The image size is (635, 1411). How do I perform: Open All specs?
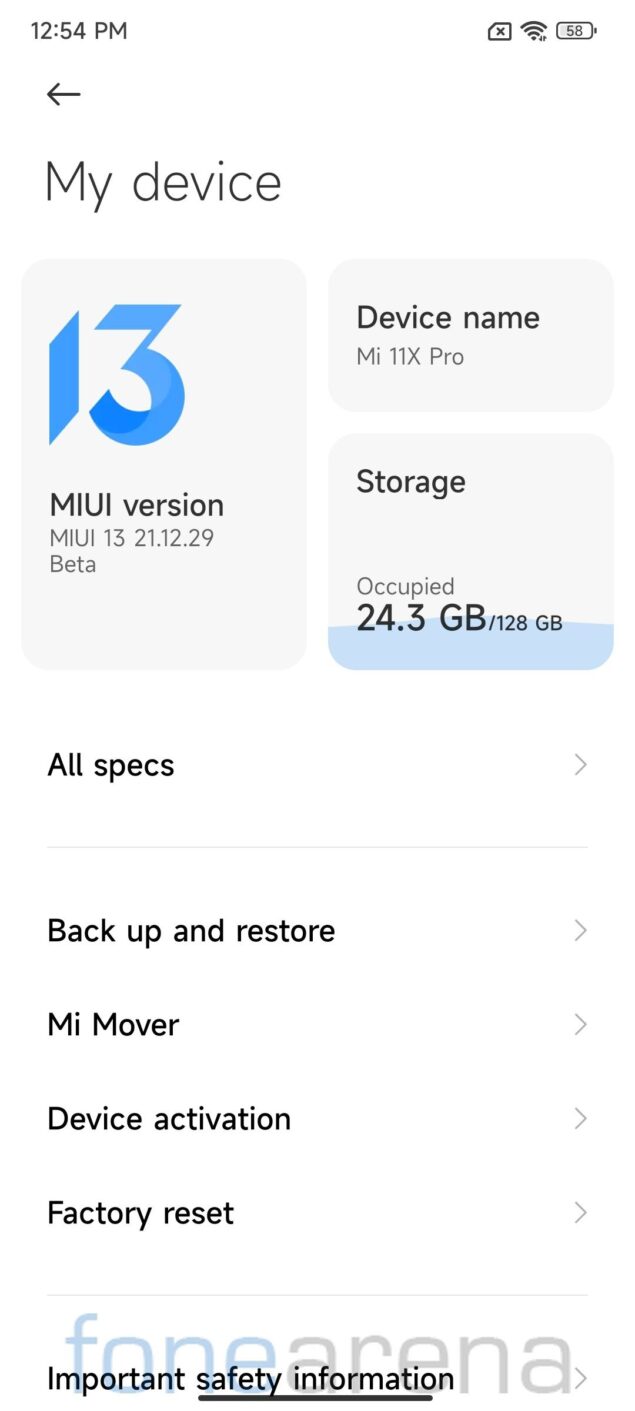click(317, 765)
